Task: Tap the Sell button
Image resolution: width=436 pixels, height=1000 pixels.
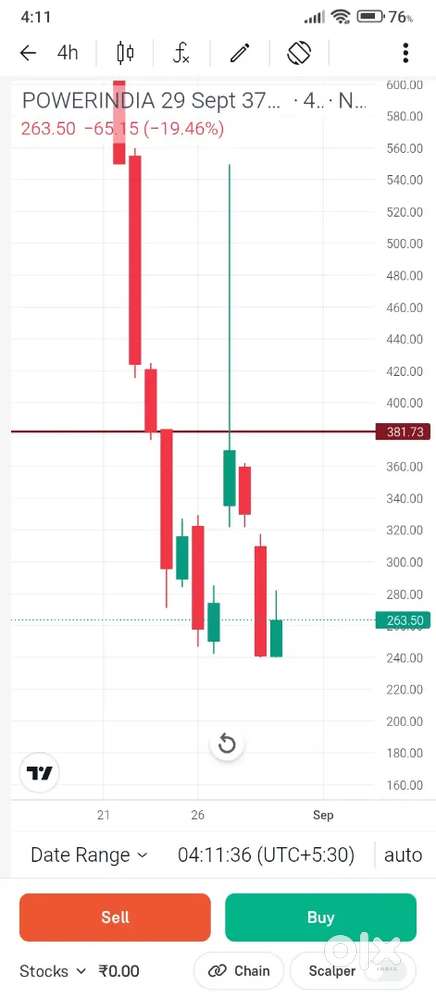Action: coord(115,917)
